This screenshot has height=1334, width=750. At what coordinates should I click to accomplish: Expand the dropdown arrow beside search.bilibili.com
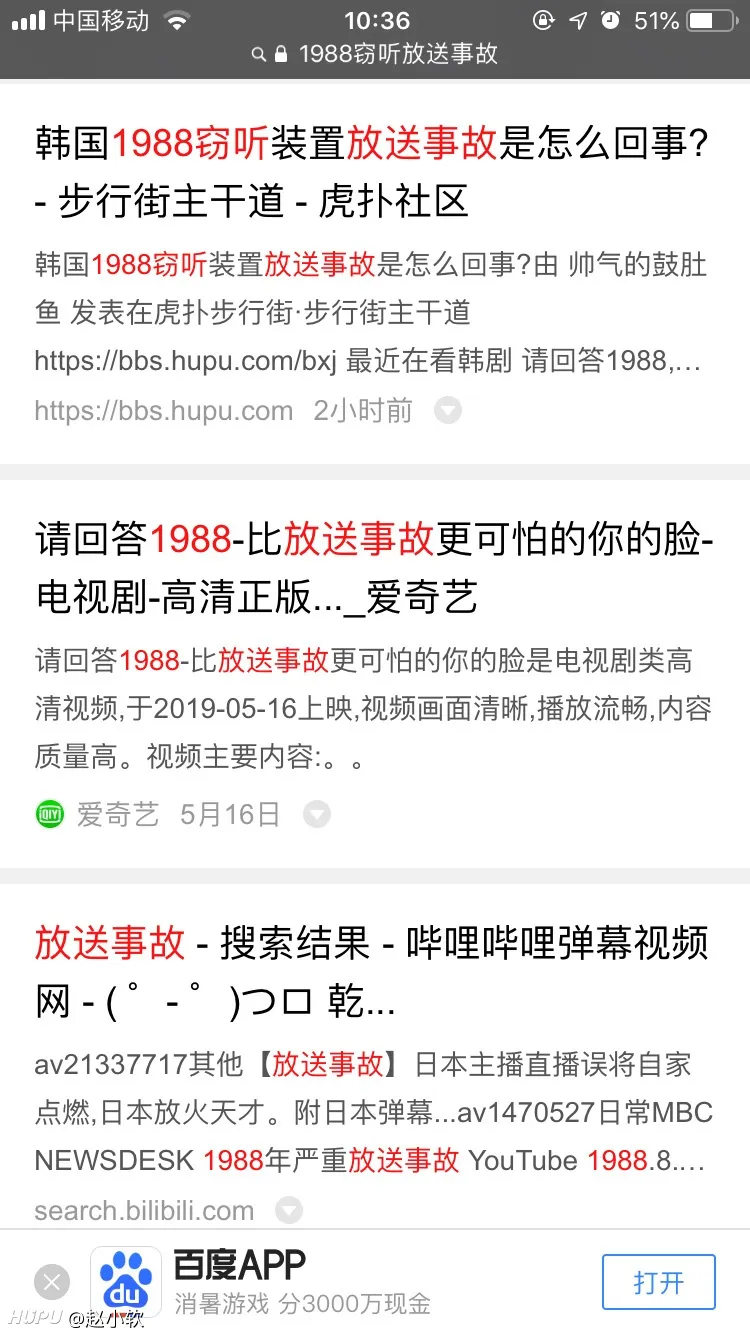coord(289,1211)
